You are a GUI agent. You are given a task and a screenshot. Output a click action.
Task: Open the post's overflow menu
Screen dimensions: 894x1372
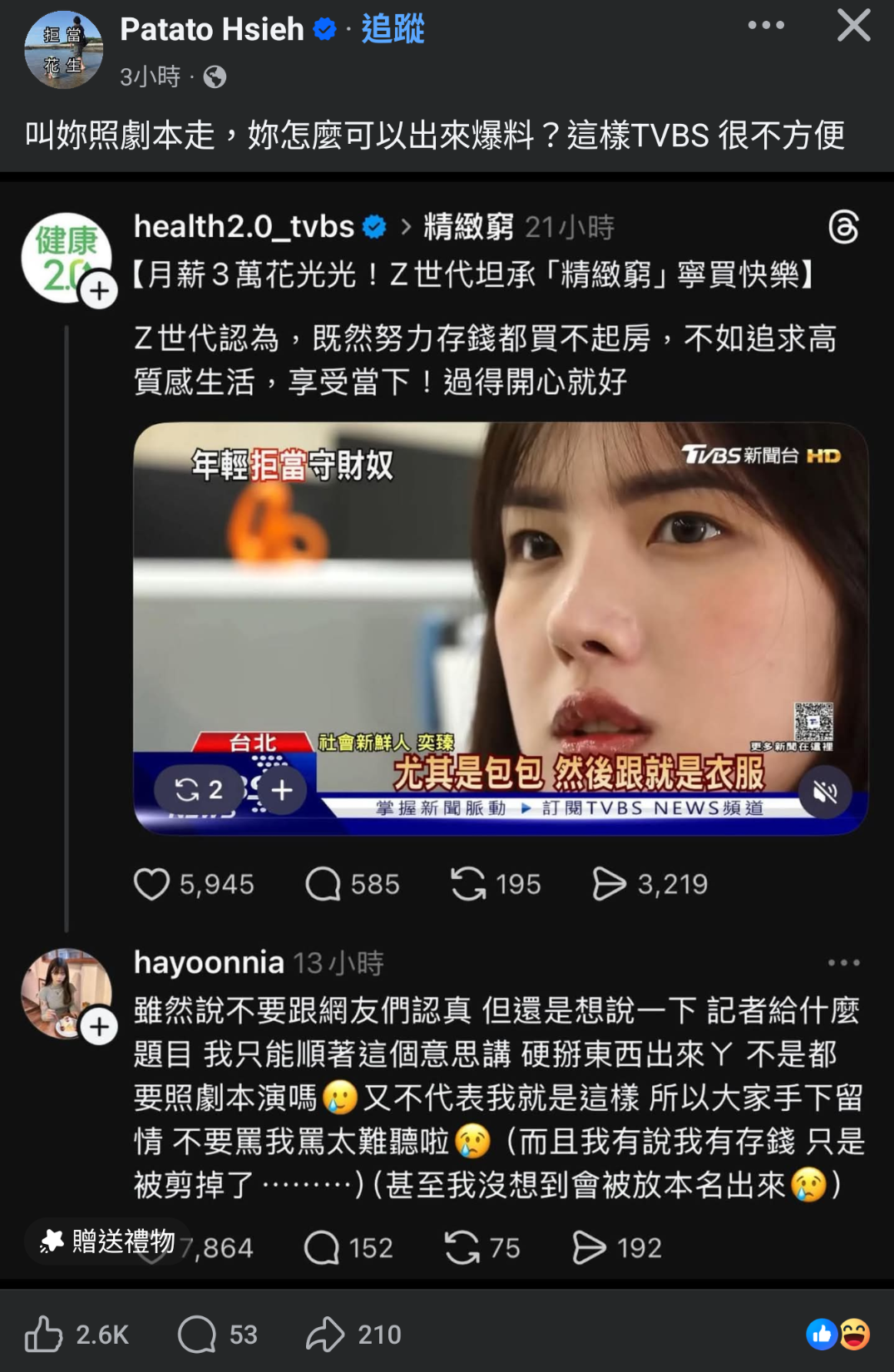pyautogui.click(x=766, y=26)
